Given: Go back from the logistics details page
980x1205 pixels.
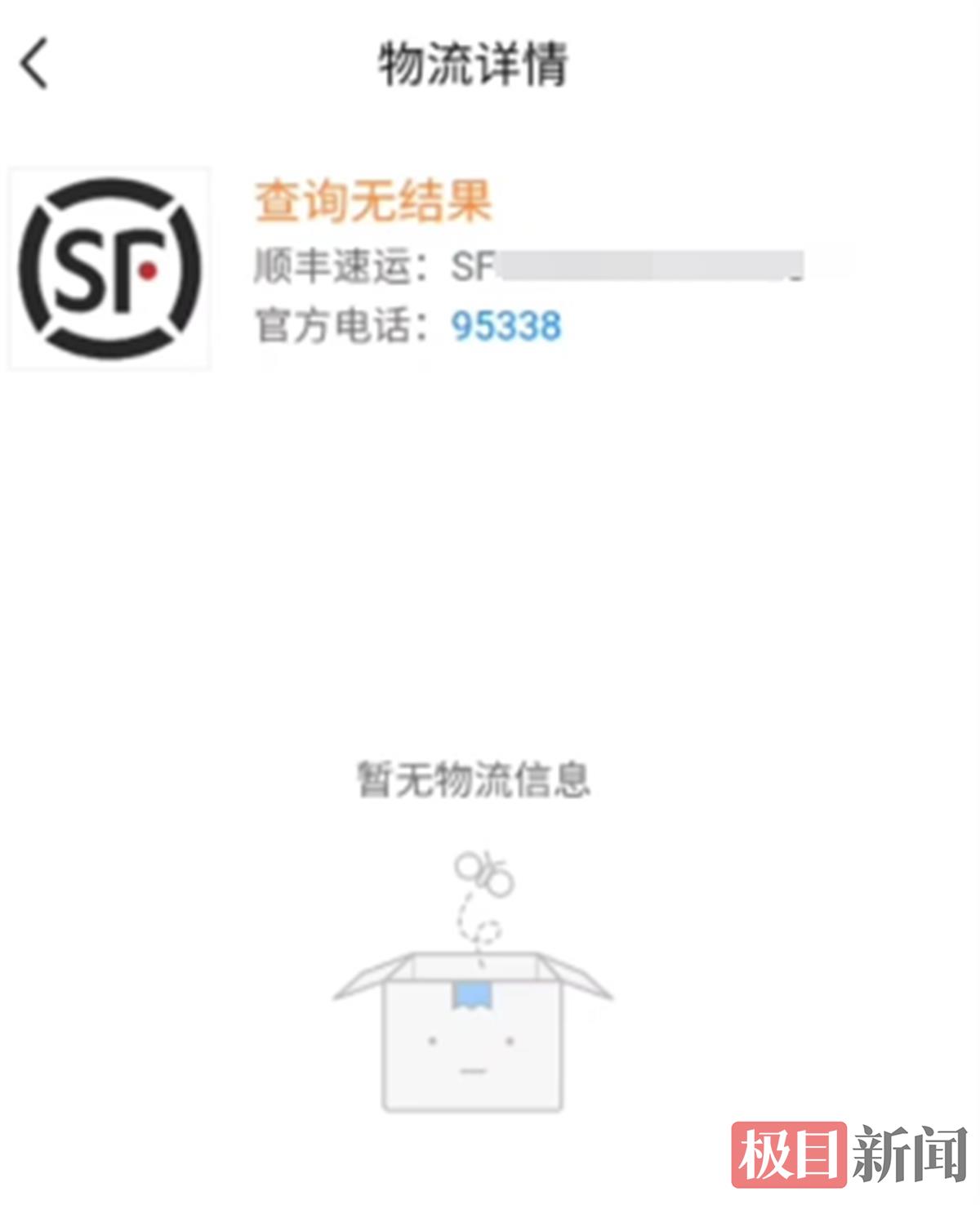Looking at the screenshot, I should click(x=34, y=63).
